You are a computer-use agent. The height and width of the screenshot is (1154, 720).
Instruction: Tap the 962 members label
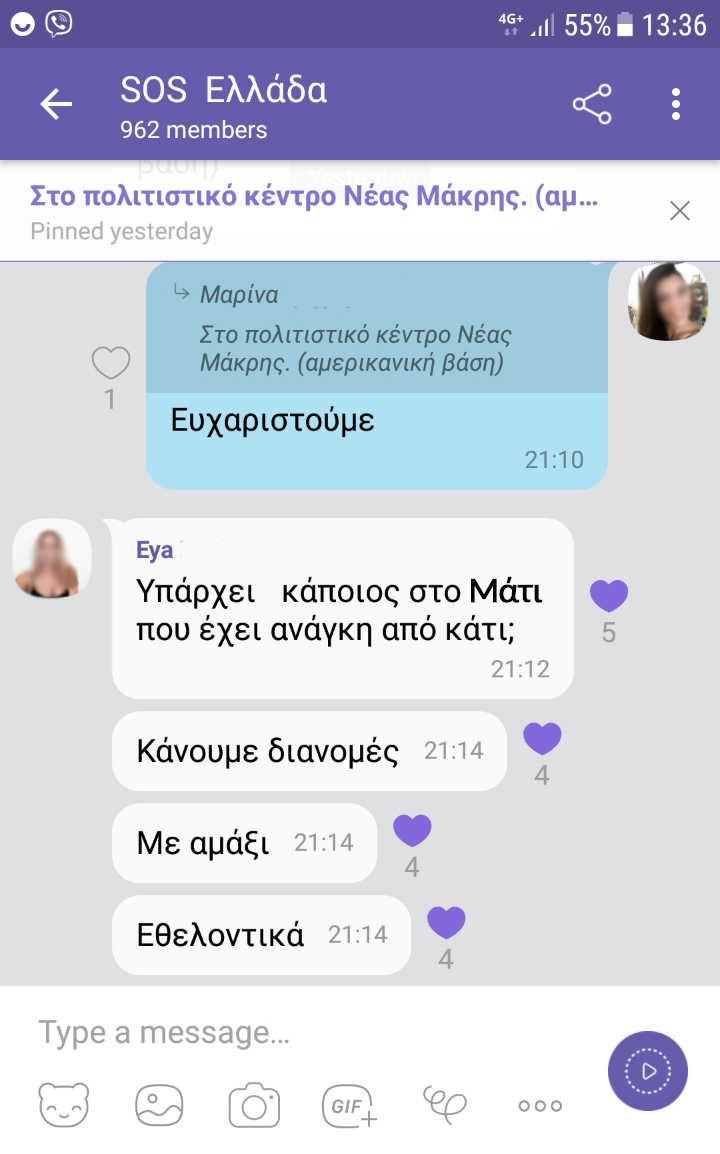(x=196, y=128)
